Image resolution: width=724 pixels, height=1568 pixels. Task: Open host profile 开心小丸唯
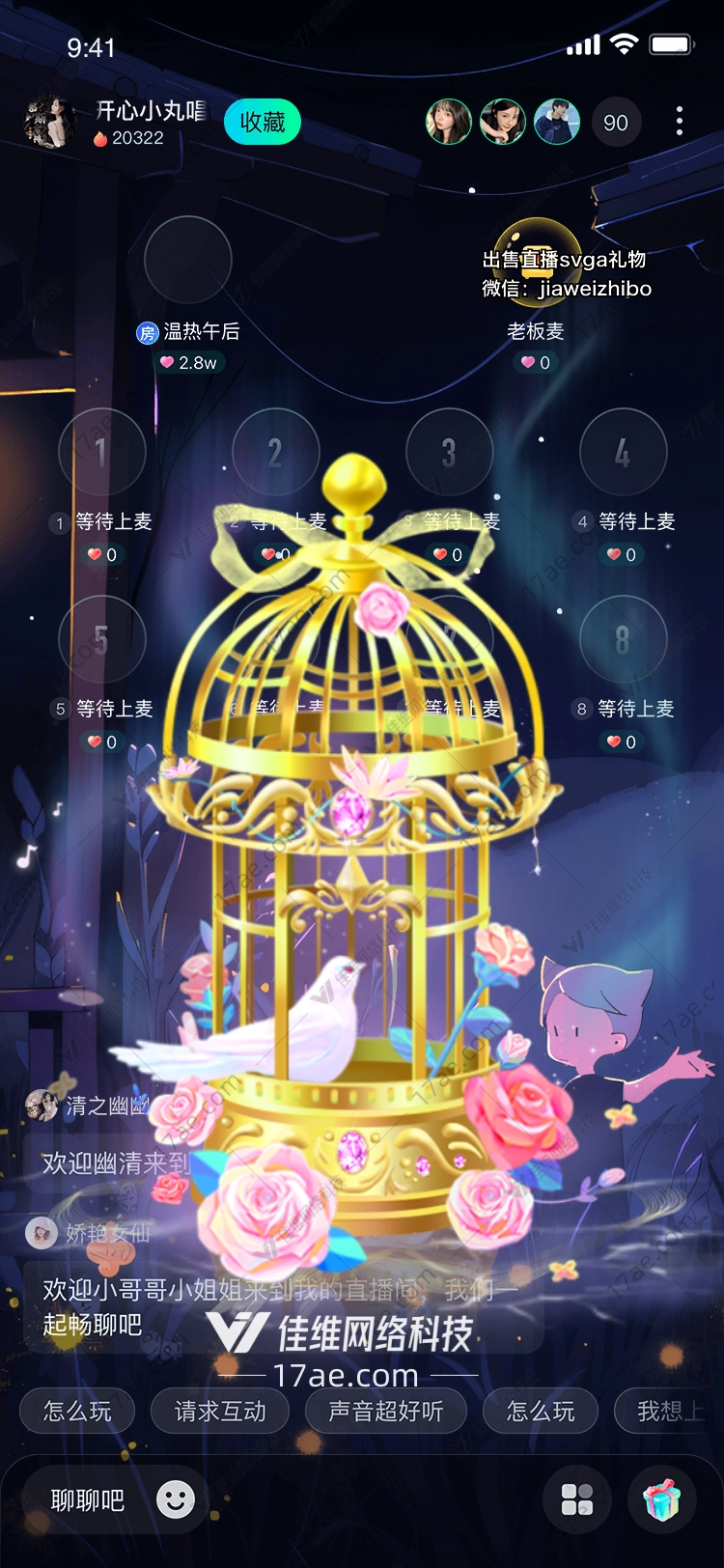coord(48,123)
